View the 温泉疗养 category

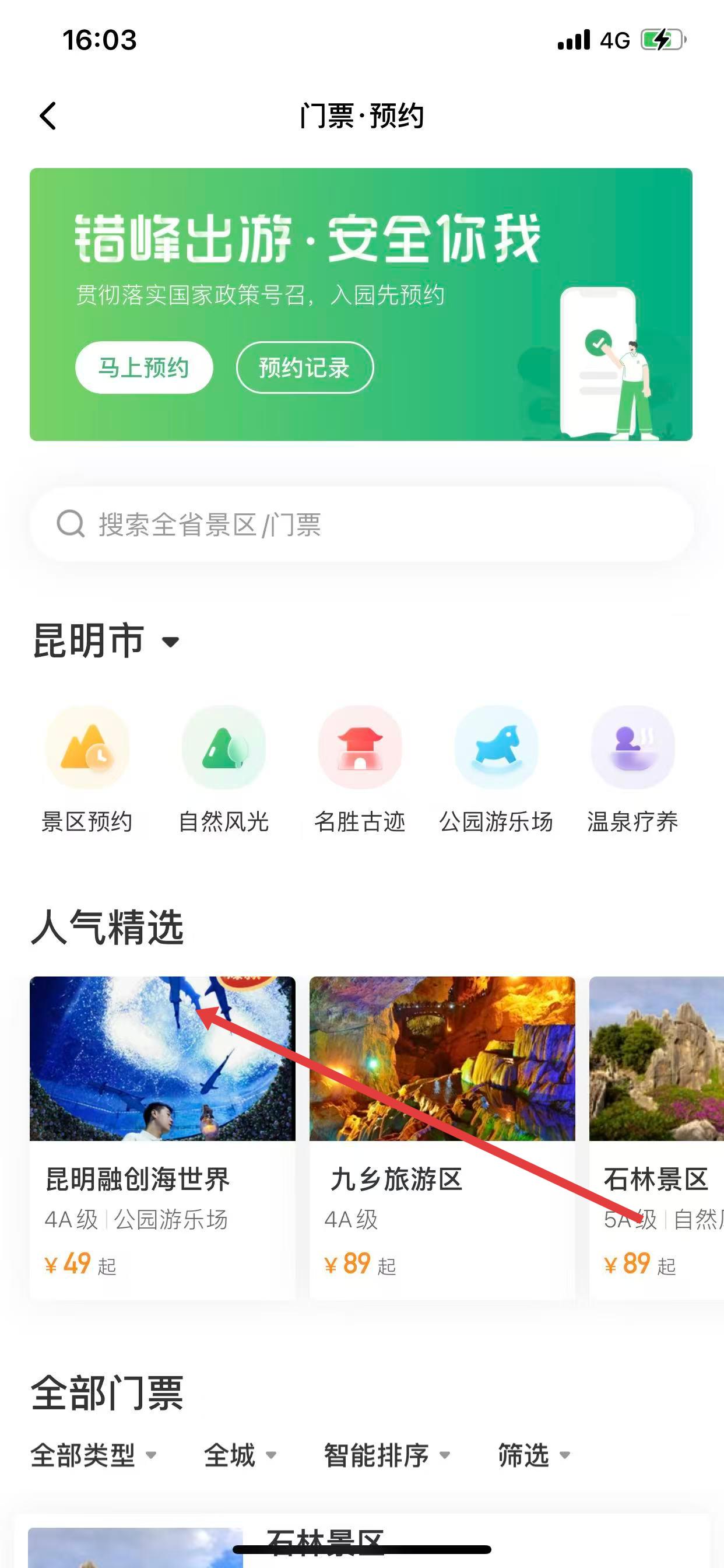click(x=632, y=769)
